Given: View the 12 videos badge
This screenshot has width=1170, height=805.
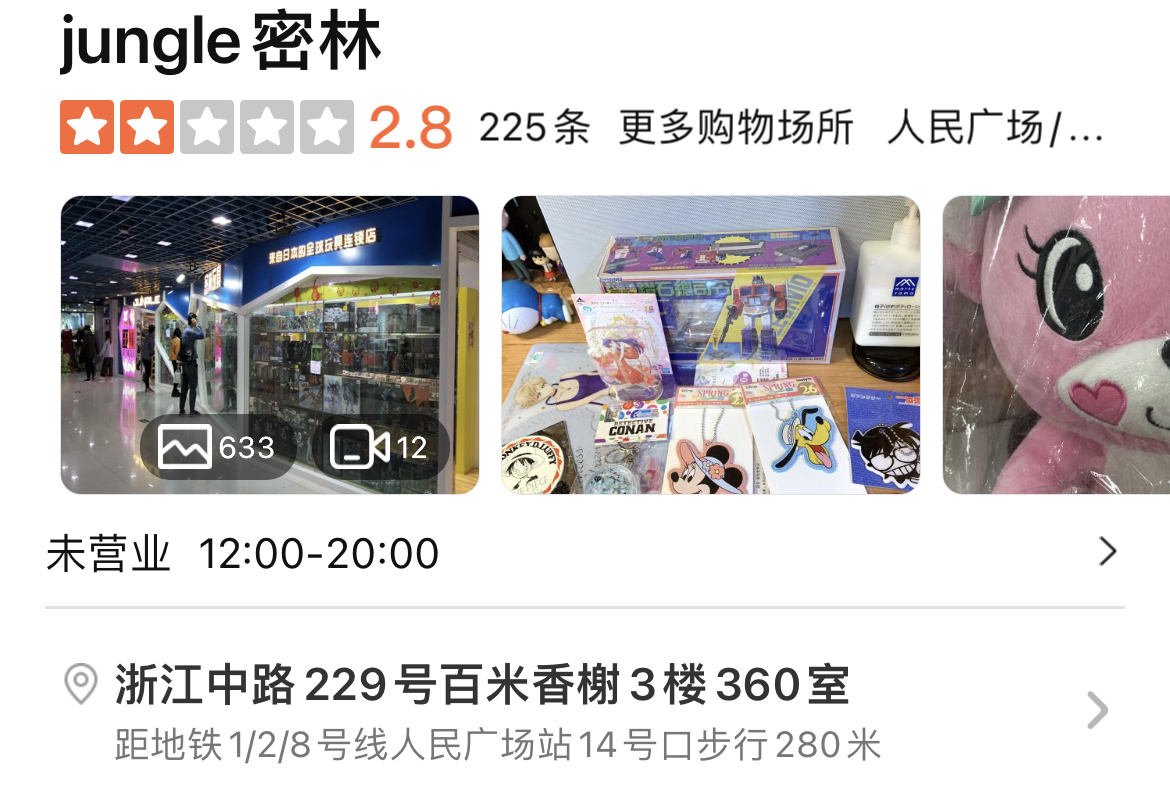Looking at the screenshot, I should (381, 447).
